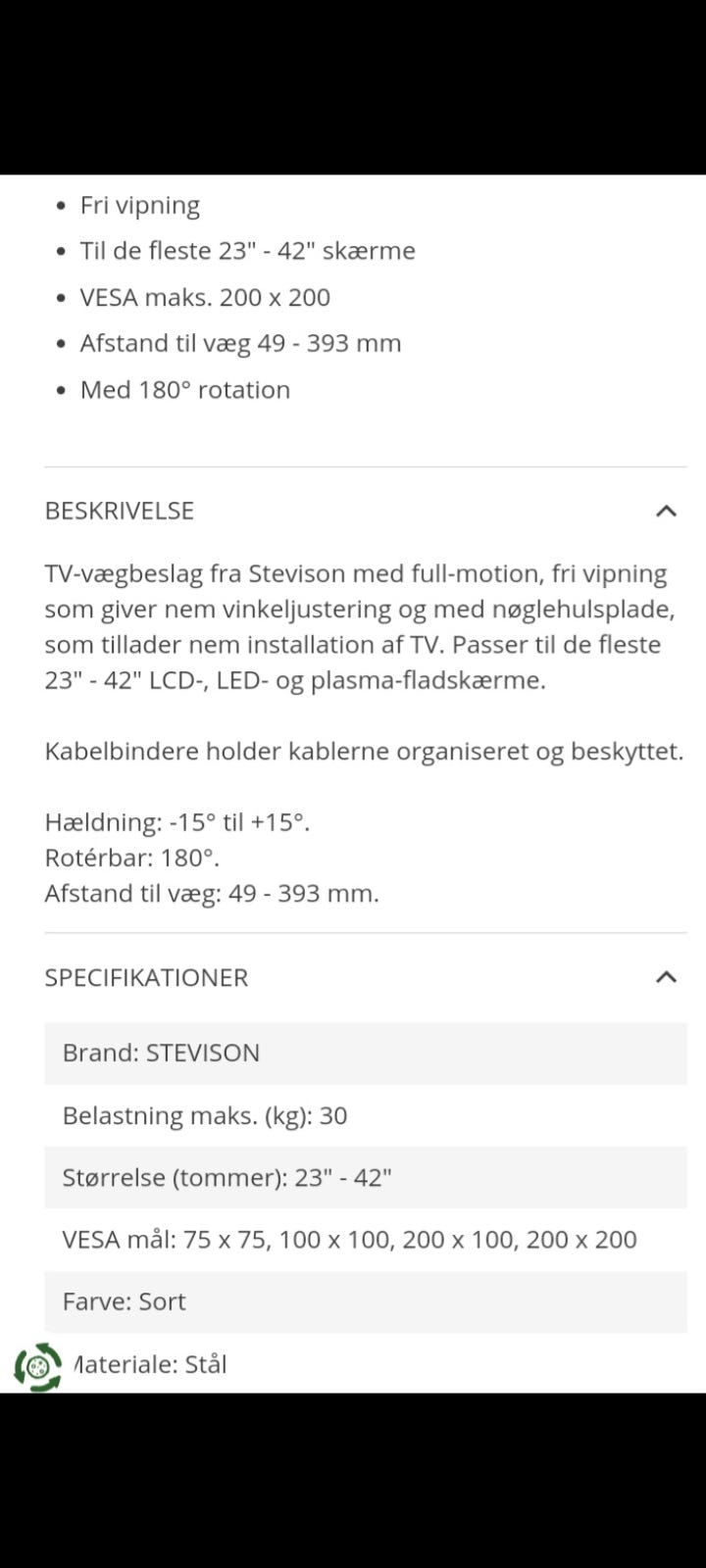Click the 'Afstand til væg 49 - 393 mm' bullet
The image size is (706, 1568).
click(x=240, y=343)
